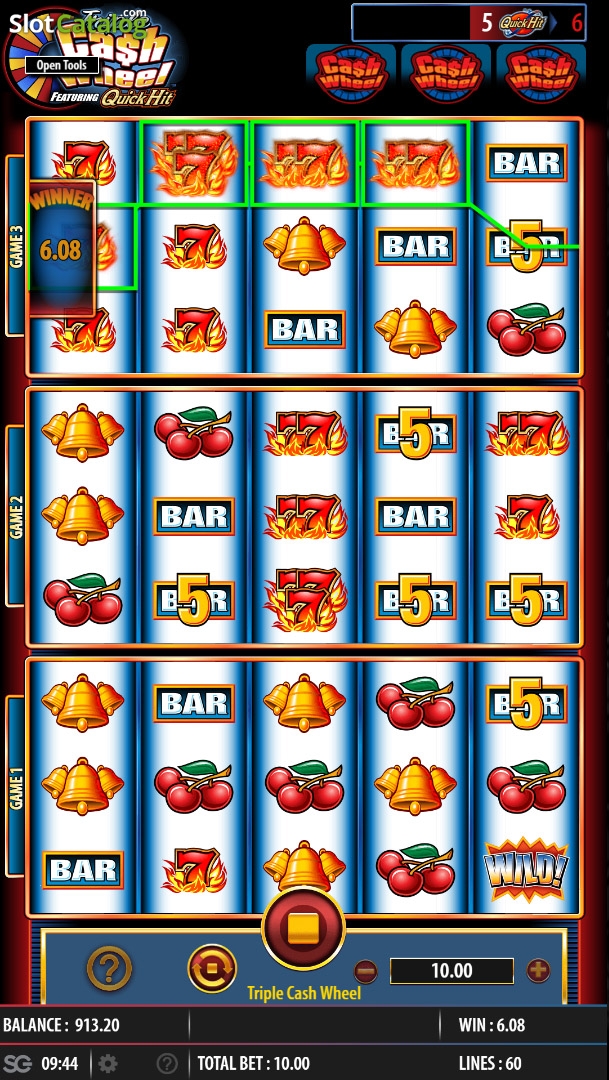The width and height of the screenshot is (609, 1080).
Task: Tap the Open Tools button
Action: tap(62, 65)
